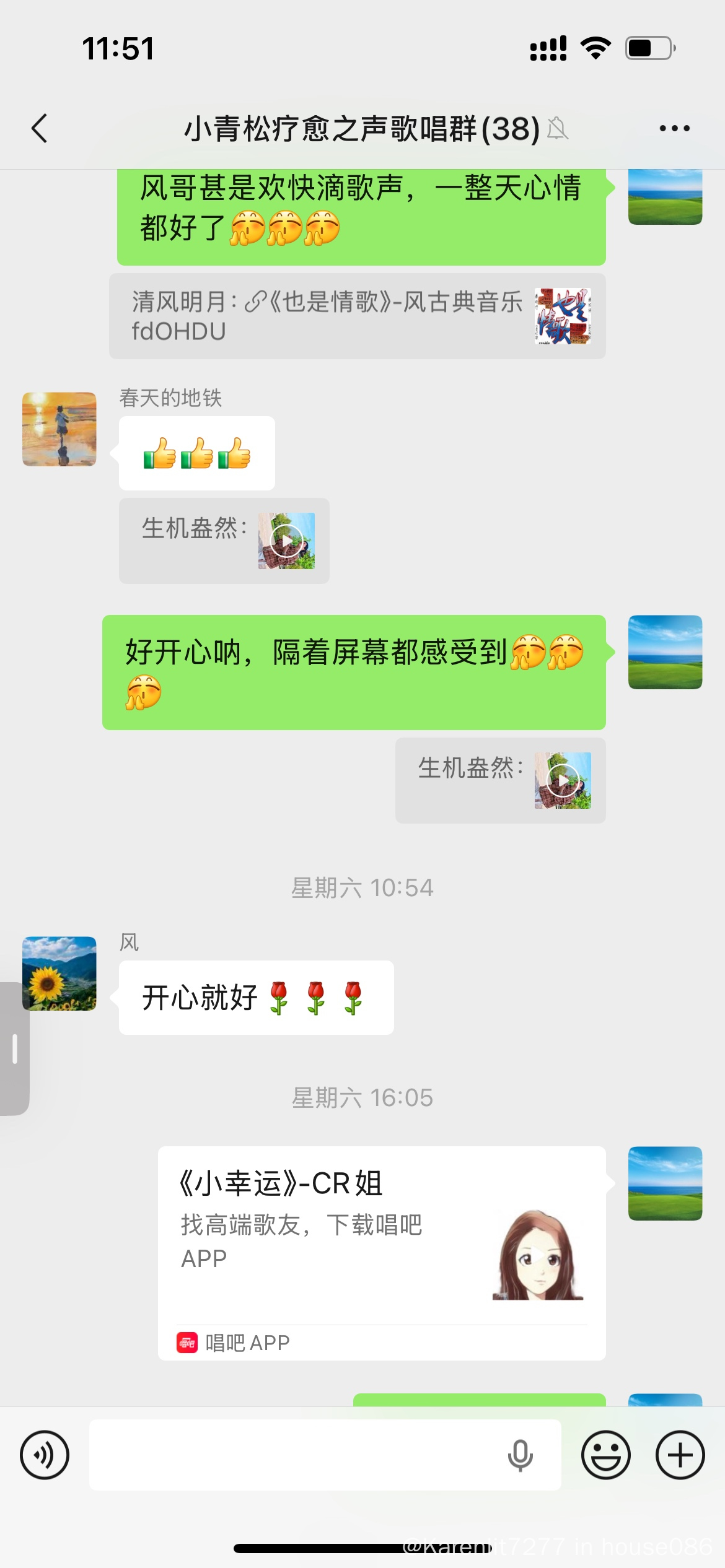Open the group chat's more options menu
The width and height of the screenshot is (725, 1568).
pos(674,129)
